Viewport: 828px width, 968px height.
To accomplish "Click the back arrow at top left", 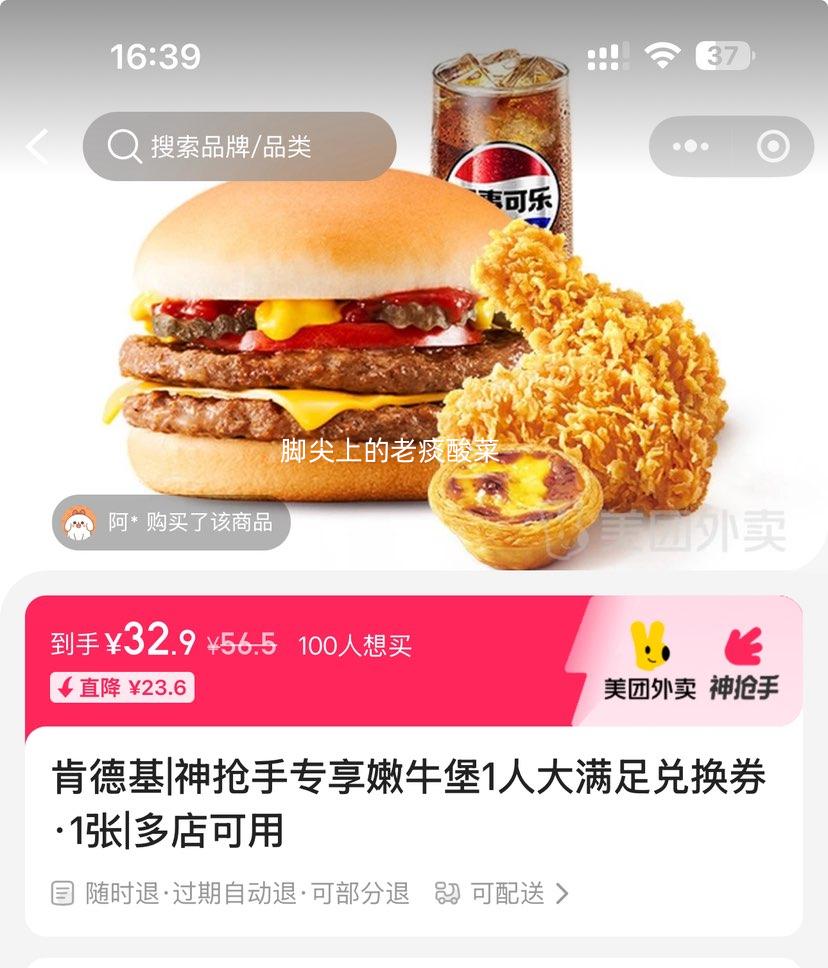I will pyautogui.click(x=37, y=145).
